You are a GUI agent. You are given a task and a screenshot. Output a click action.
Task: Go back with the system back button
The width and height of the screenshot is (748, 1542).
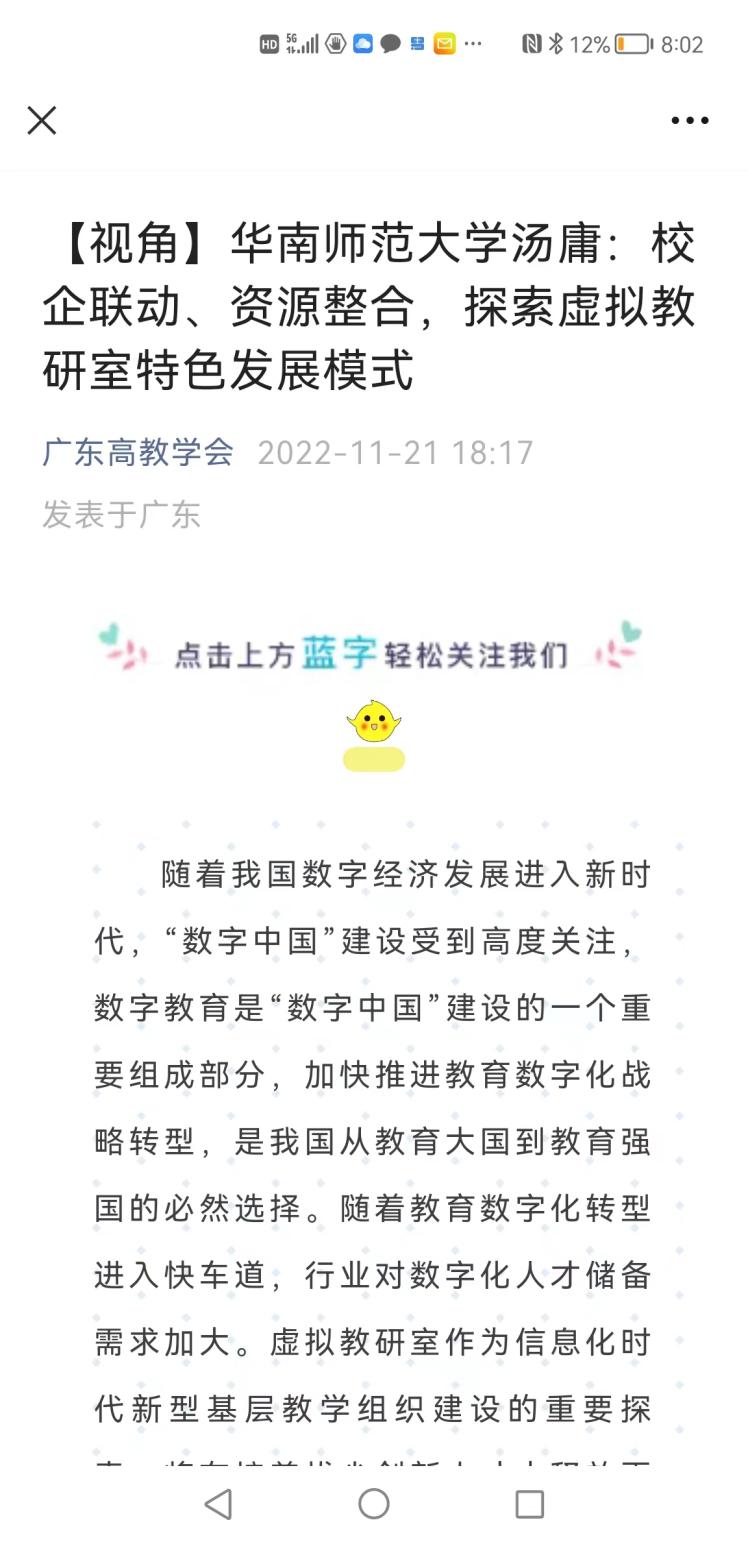click(x=218, y=1503)
